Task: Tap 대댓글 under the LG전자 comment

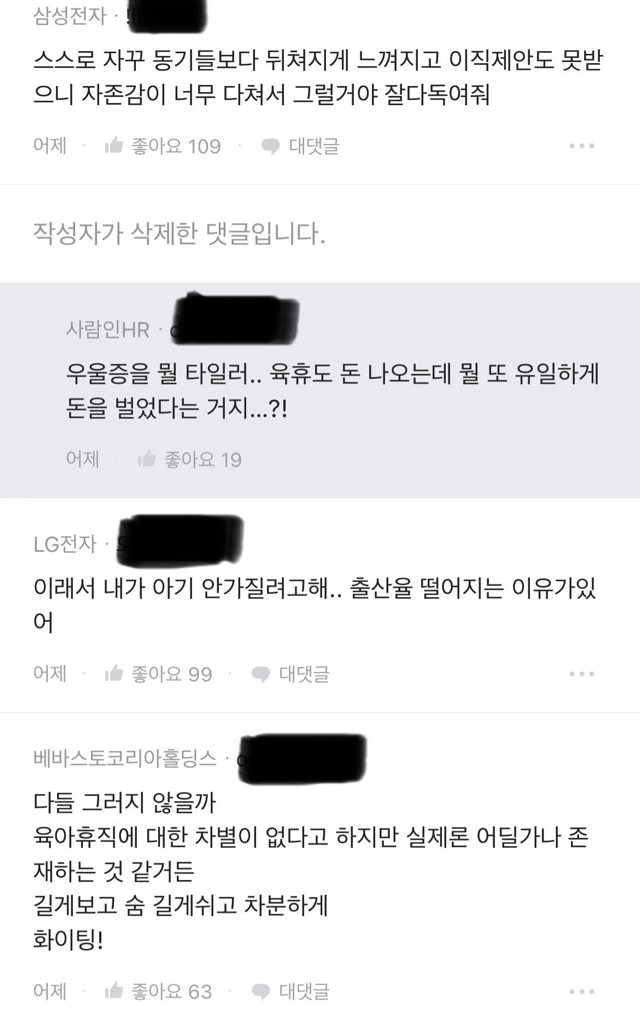Action: pos(290,674)
